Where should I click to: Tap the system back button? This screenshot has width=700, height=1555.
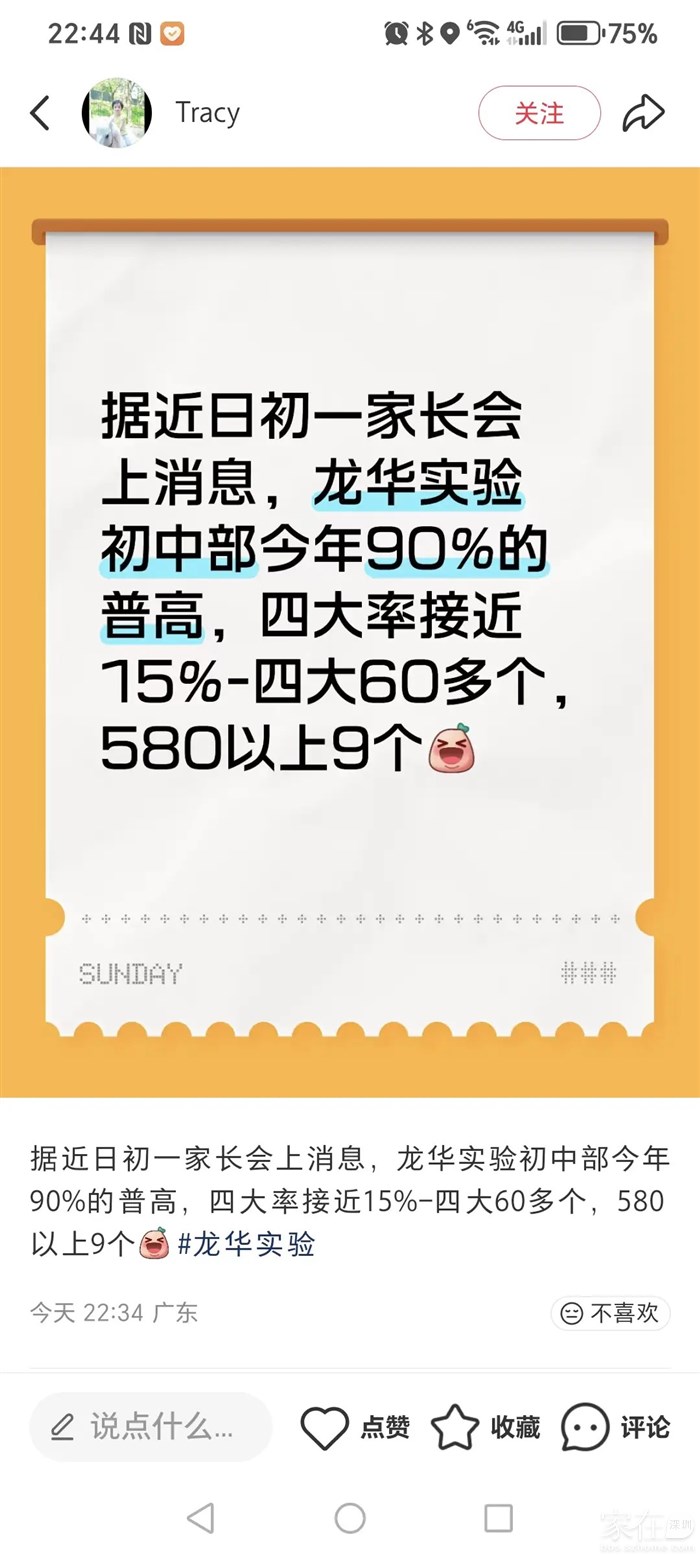pyautogui.click(x=201, y=1517)
